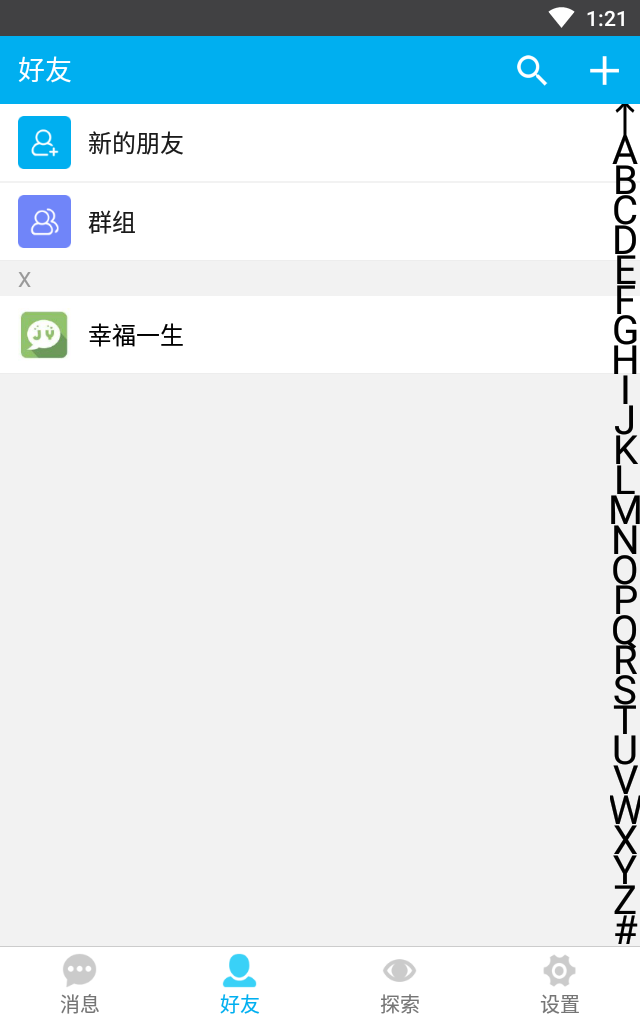Select the 好友 tab

(240, 985)
